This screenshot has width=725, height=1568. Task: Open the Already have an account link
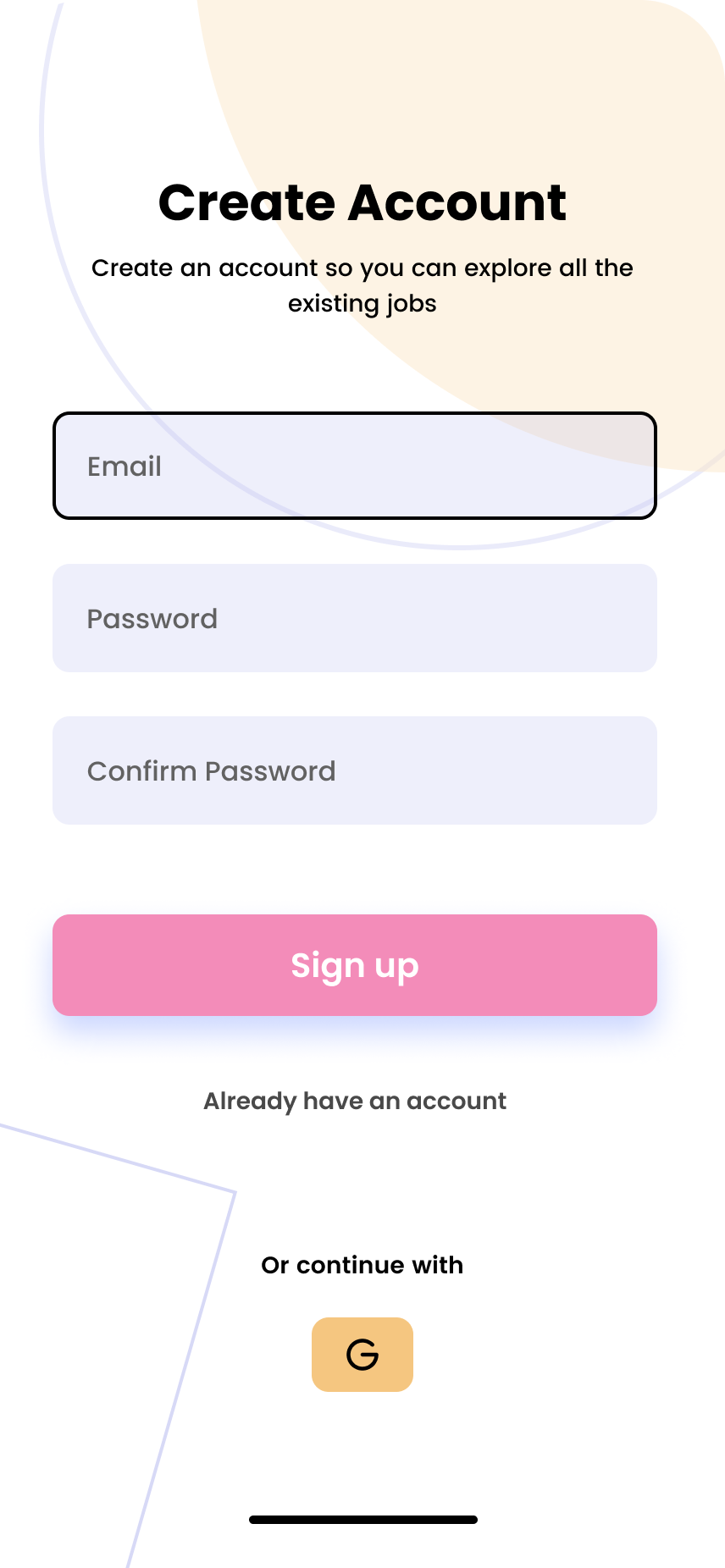pos(354,1101)
